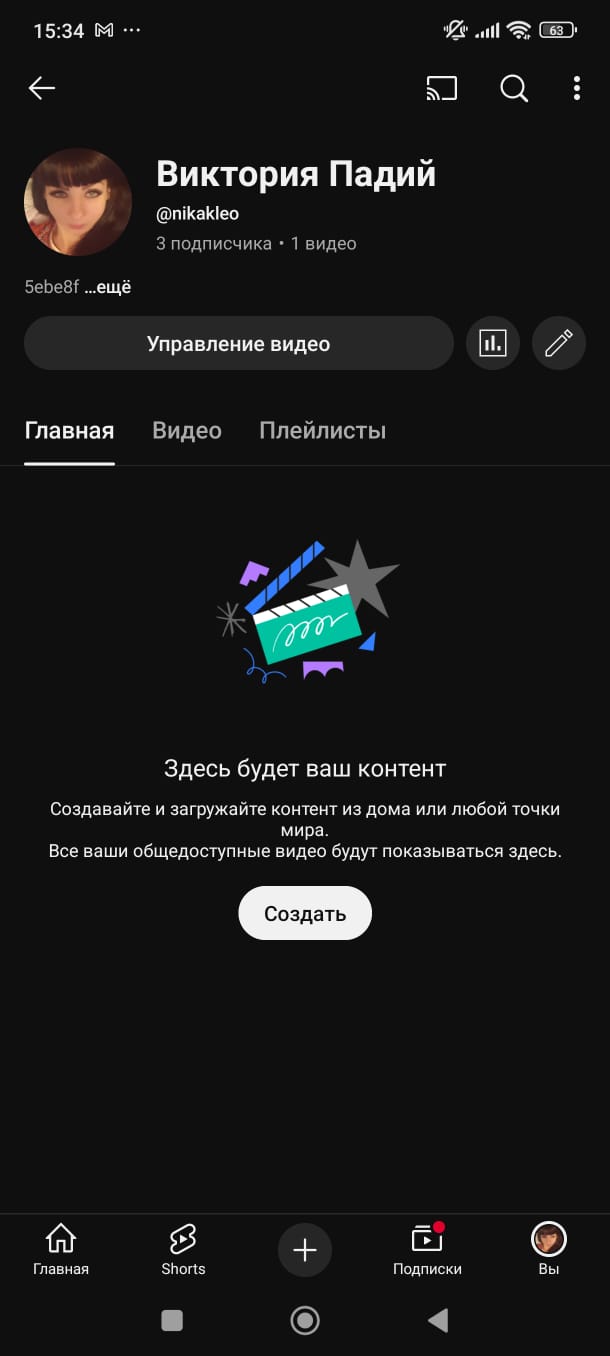Open the «Вы» profile tab
The height and width of the screenshot is (1356, 610).
click(x=549, y=1250)
